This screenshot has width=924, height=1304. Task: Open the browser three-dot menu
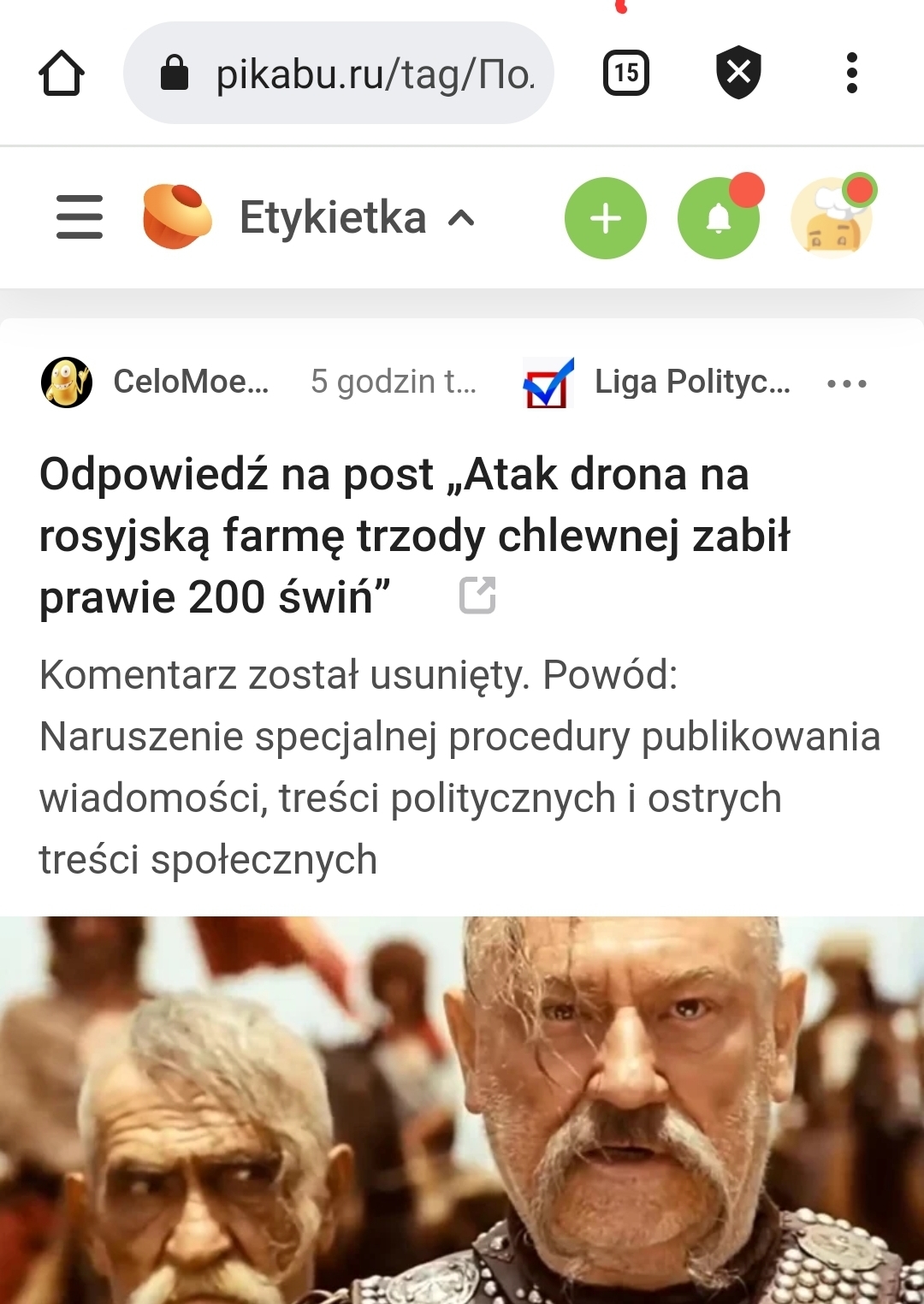[851, 74]
